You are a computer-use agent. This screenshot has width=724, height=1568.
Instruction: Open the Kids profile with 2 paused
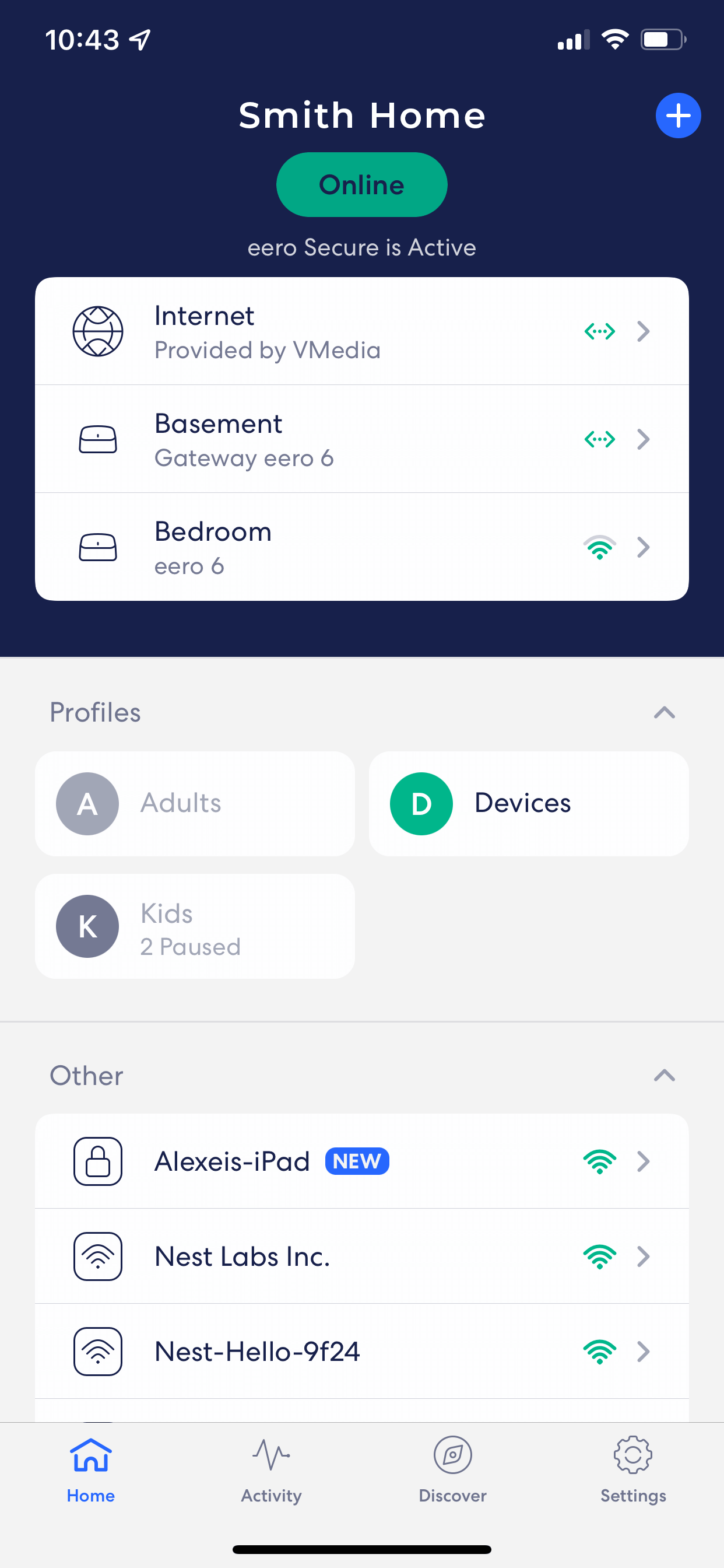pyautogui.click(x=195, y=926)
